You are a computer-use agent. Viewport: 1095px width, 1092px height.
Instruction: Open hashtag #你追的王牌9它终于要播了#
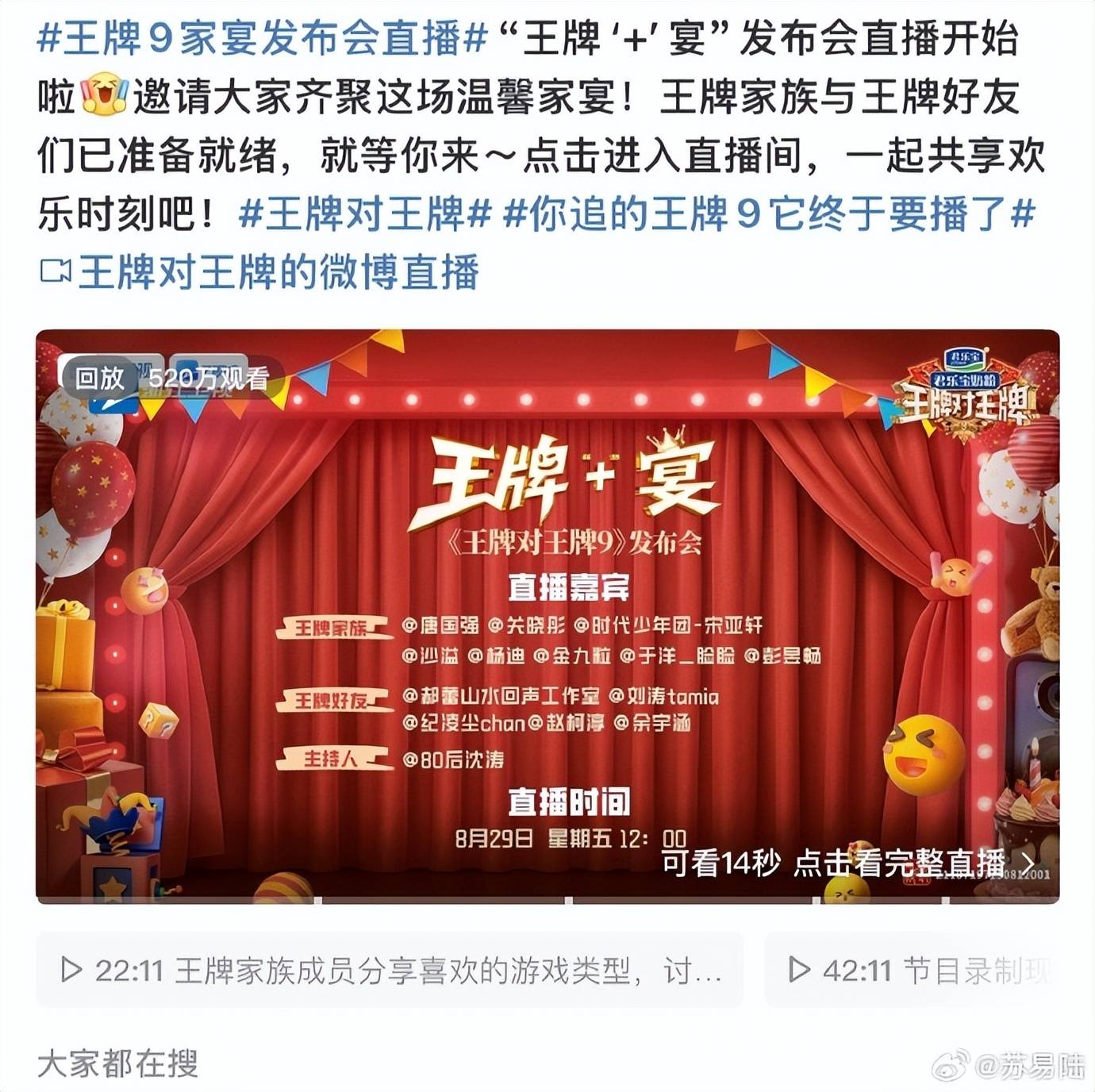click(770, 214)
